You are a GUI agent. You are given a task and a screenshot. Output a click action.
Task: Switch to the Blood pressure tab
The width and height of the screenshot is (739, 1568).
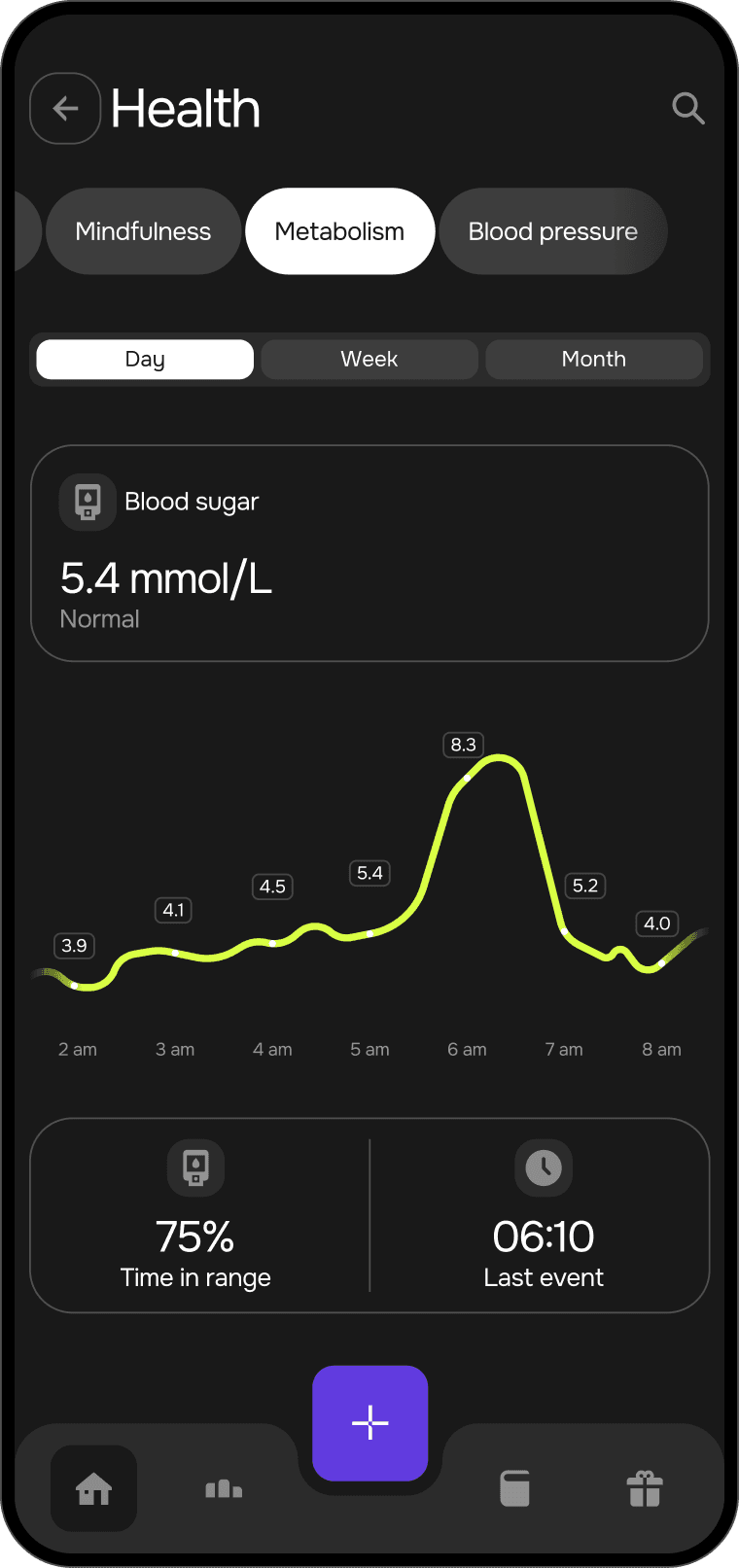(x=552, y=231)
